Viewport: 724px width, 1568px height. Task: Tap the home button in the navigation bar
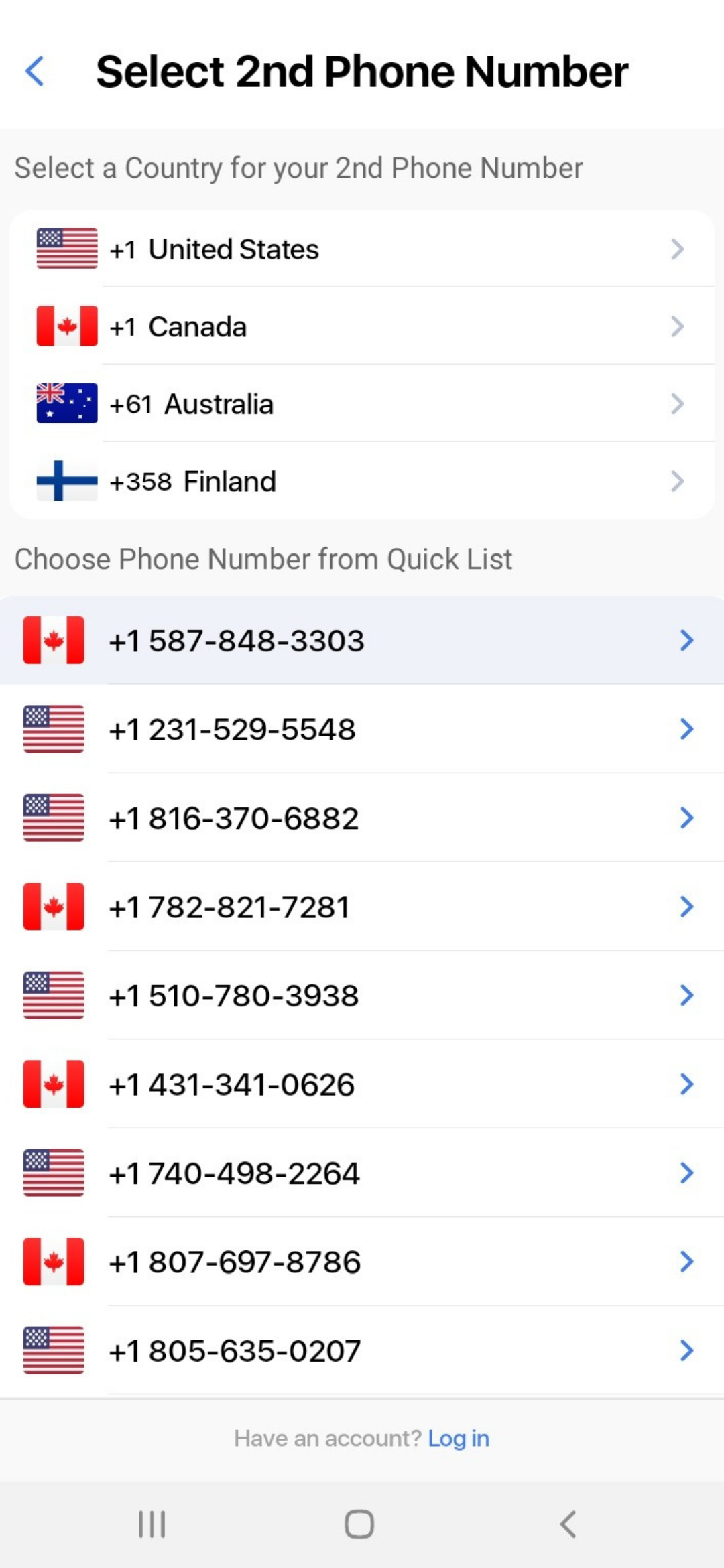pos(359,1524)
